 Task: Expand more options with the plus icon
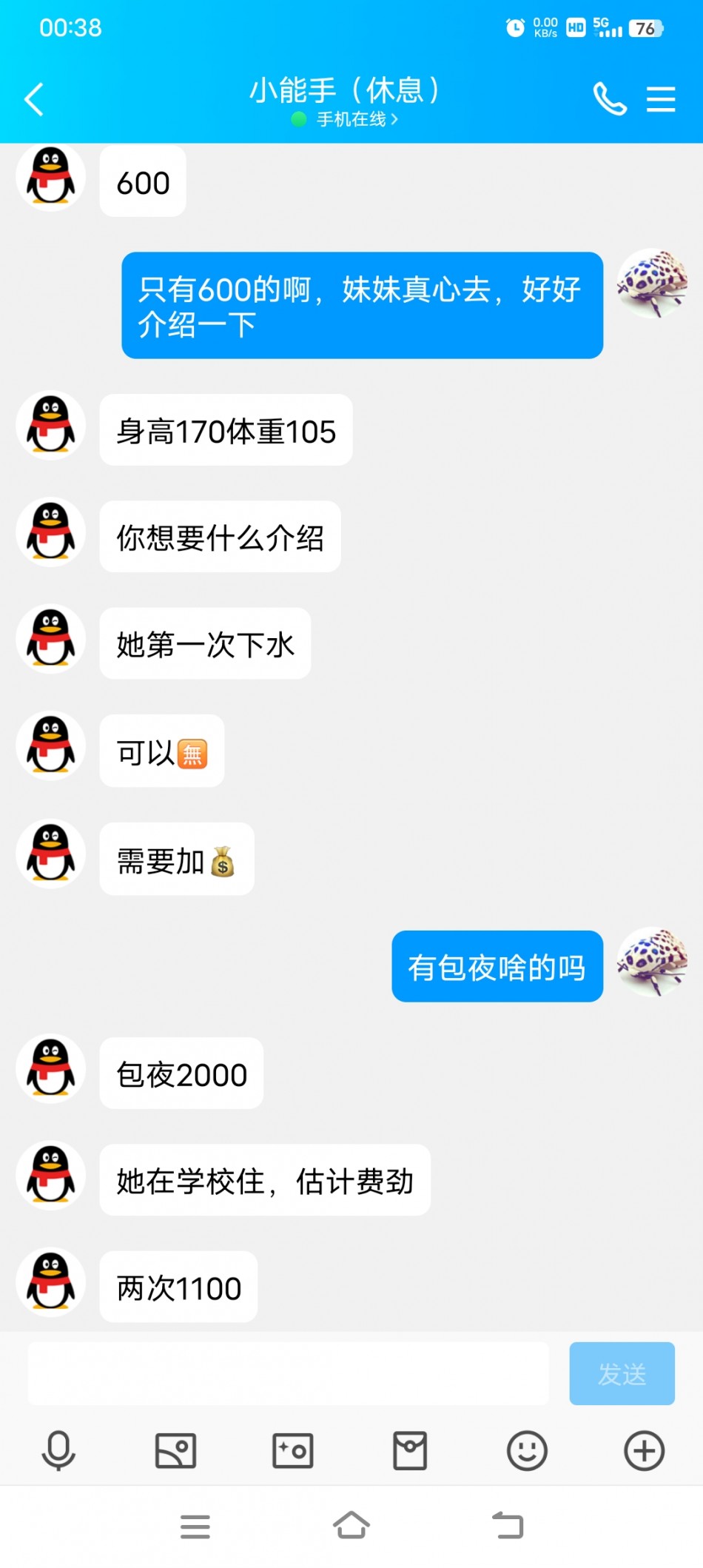(x=644, y=1450)
